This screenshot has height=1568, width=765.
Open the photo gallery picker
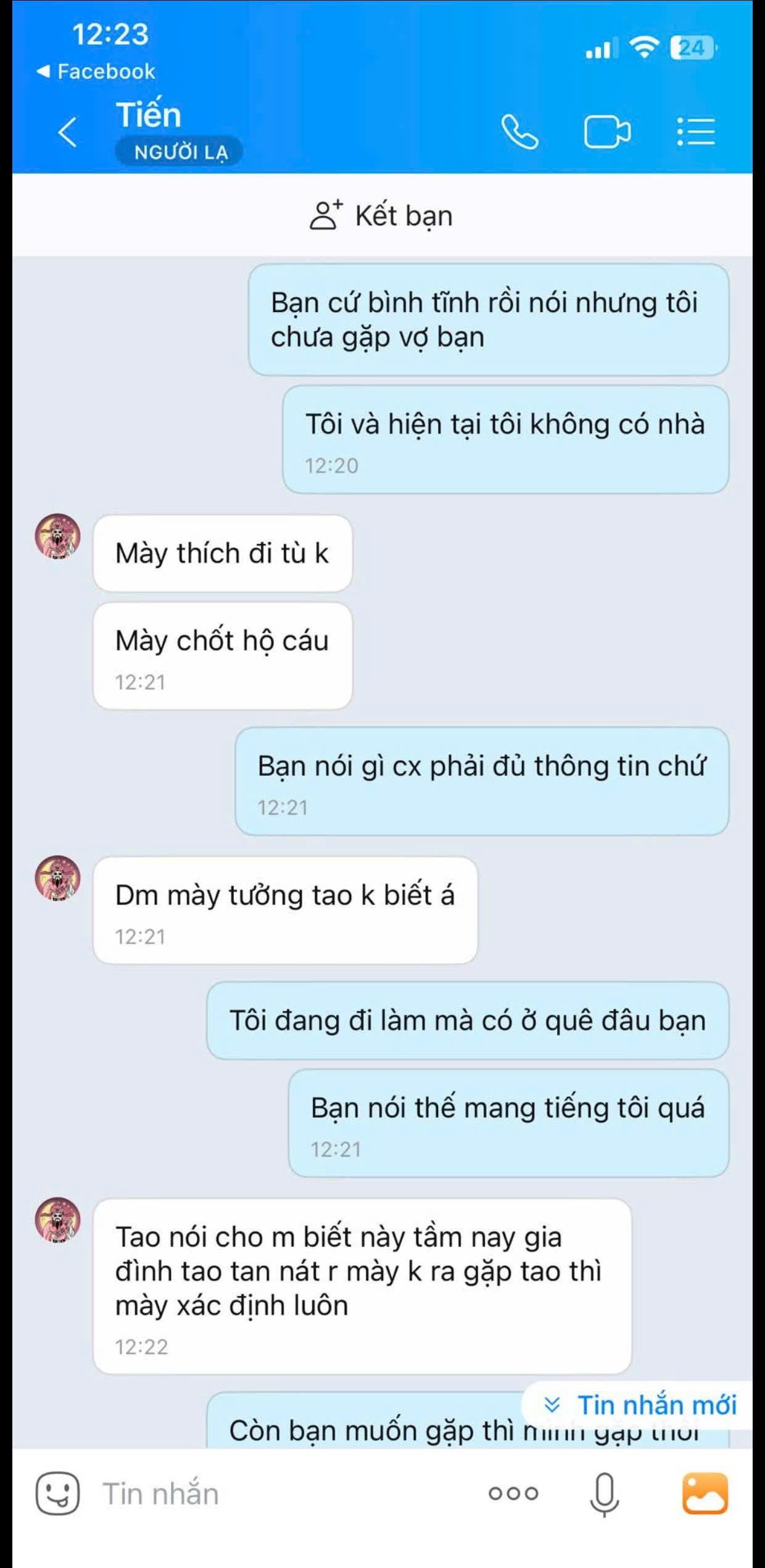[x=705, y=1493]
